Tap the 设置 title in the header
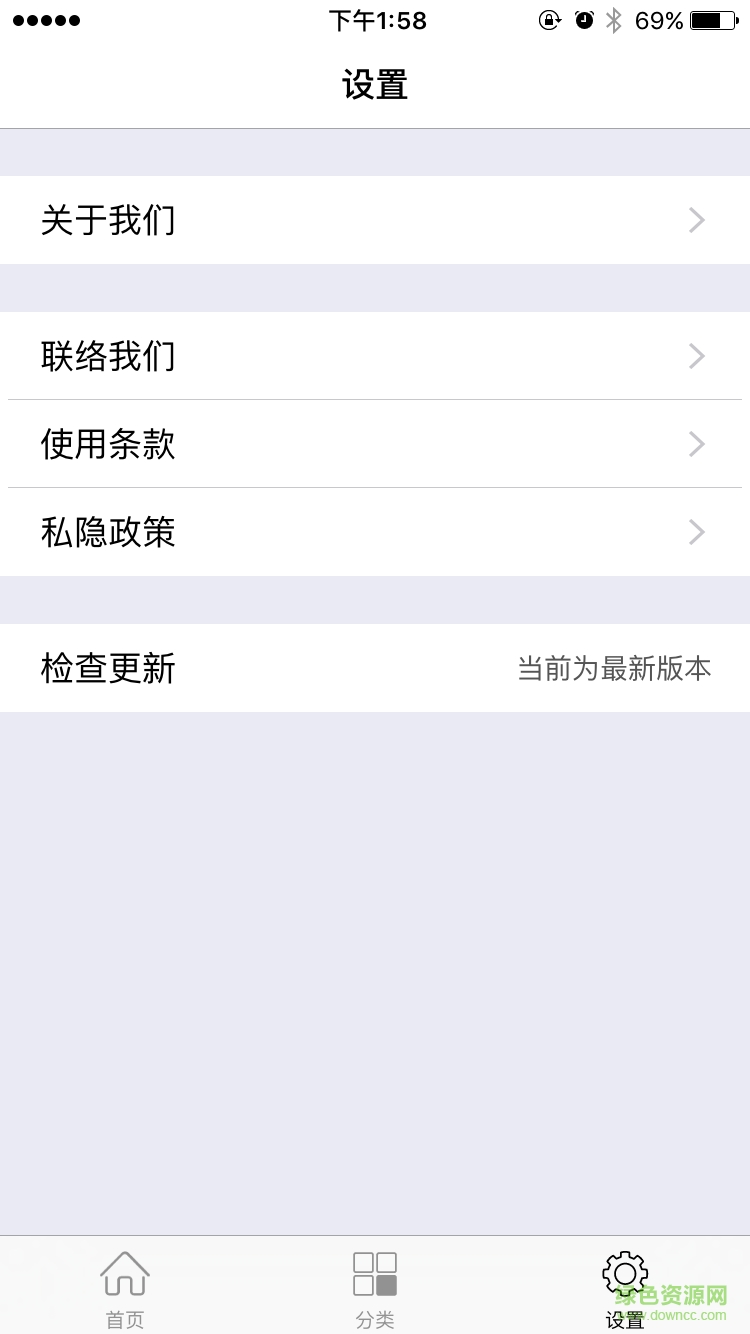Screen dimensions: 750x1334 pyautogui.click(x=375, y=85)
